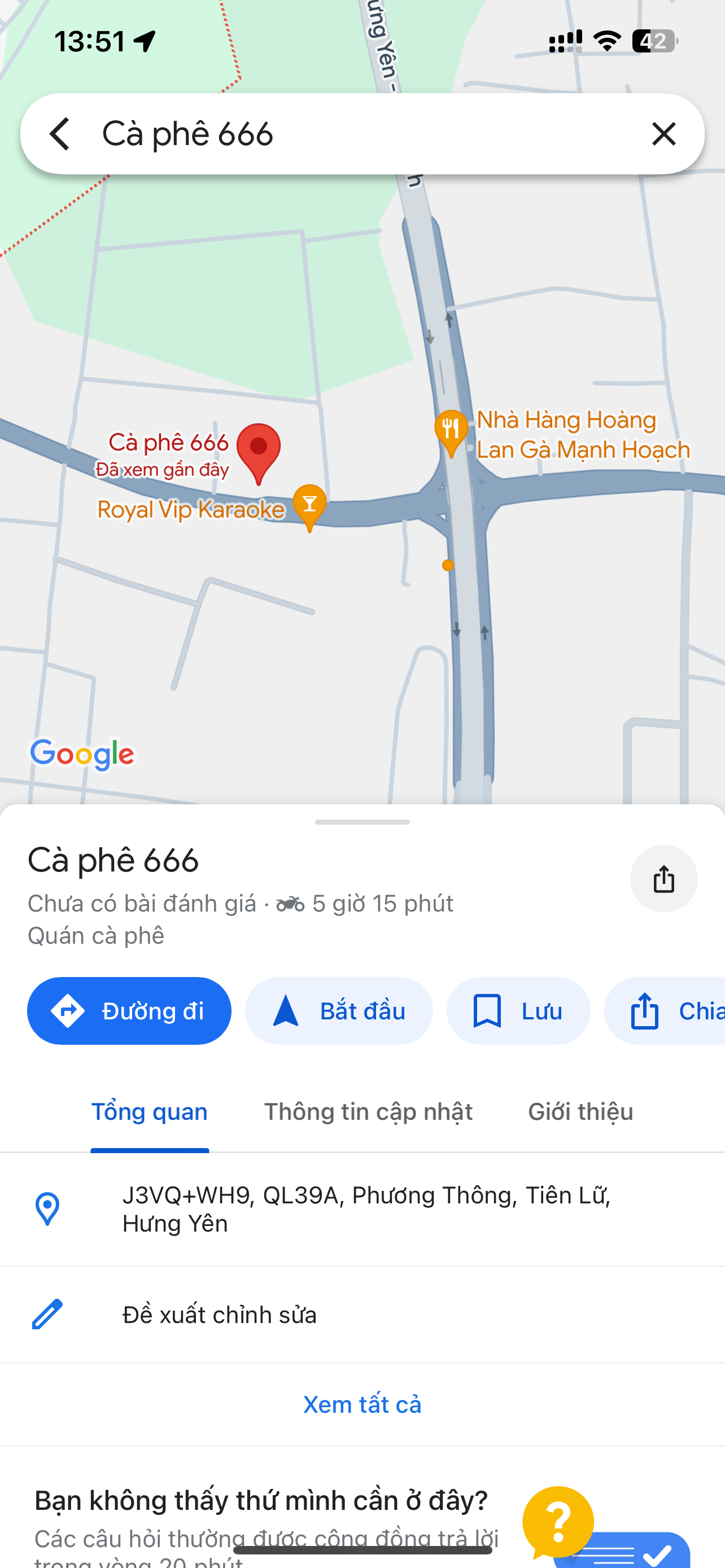Switch to the Giới thiệu tab
725x1568 pixels.
(580, 1112)
